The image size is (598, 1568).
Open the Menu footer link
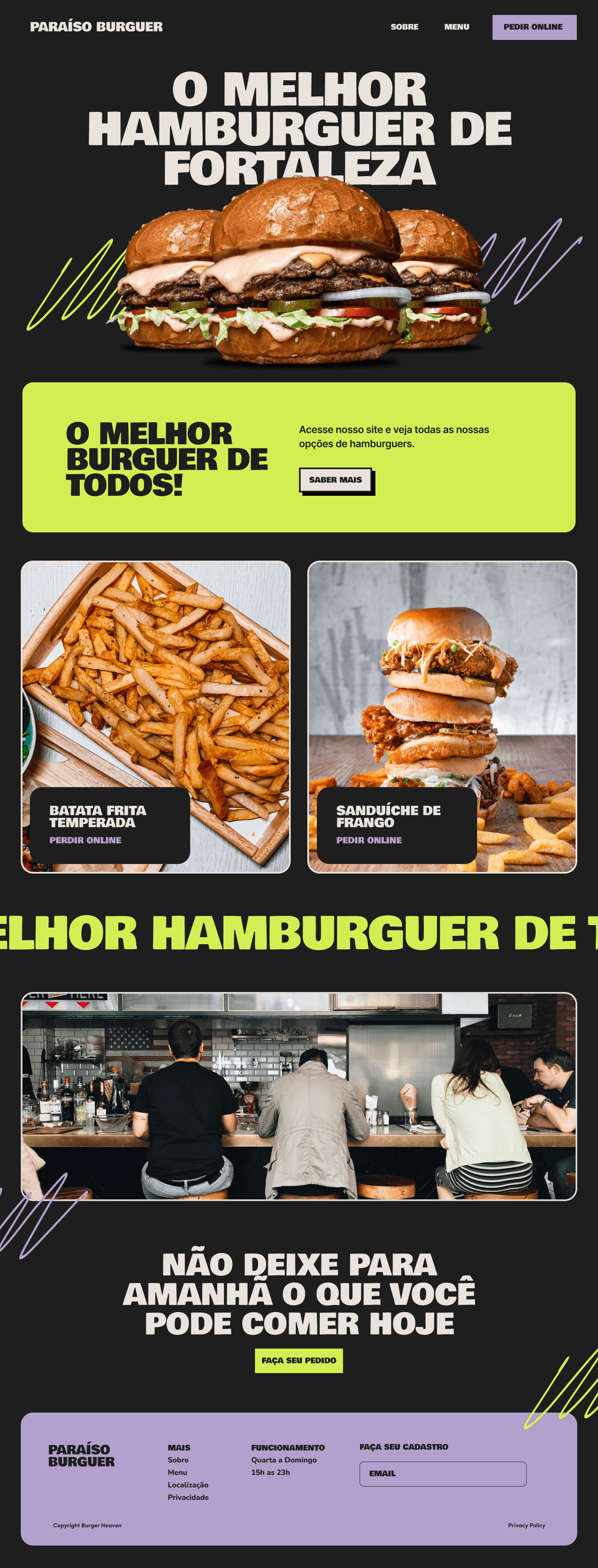[x=177, y=1472]
